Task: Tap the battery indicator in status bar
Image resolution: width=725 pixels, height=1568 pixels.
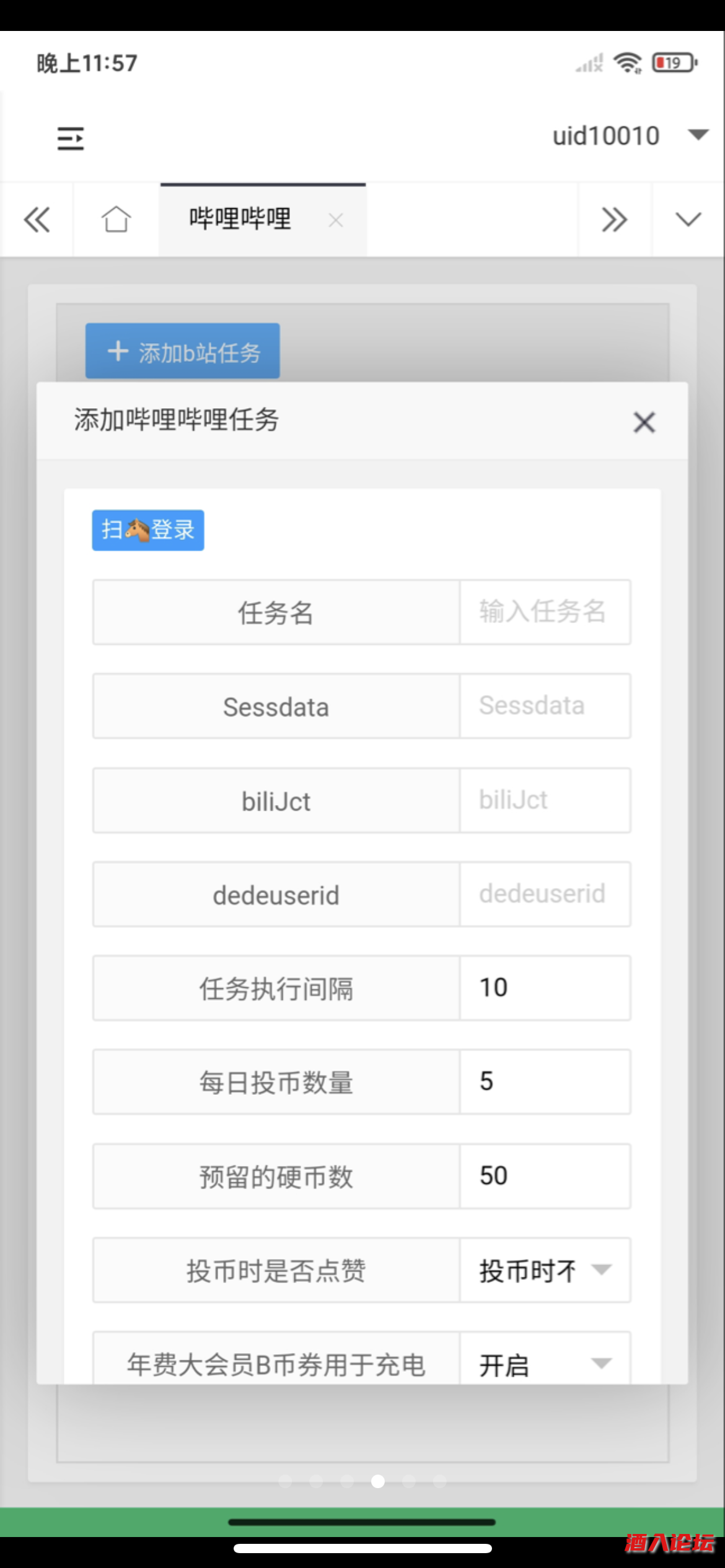Action: (x=672, y=62)
